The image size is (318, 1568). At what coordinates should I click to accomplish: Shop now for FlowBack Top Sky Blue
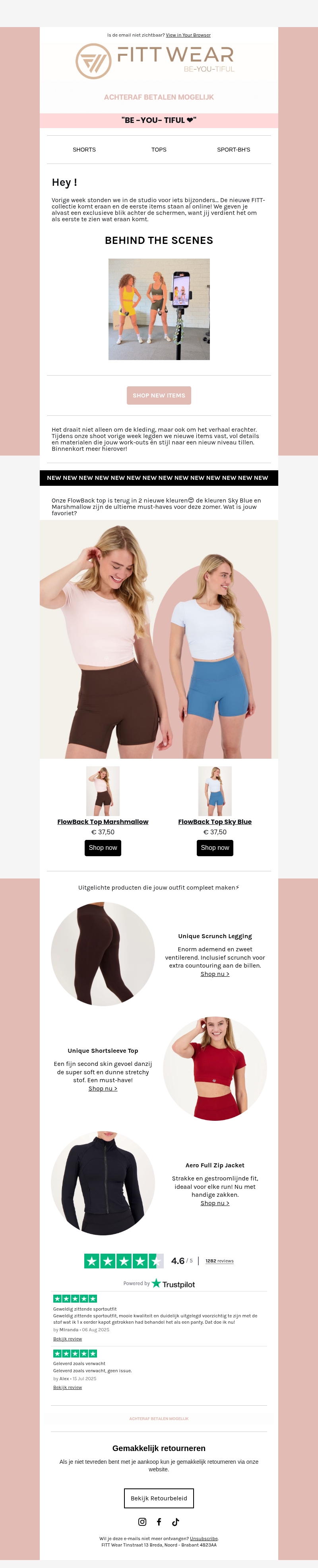215,848
